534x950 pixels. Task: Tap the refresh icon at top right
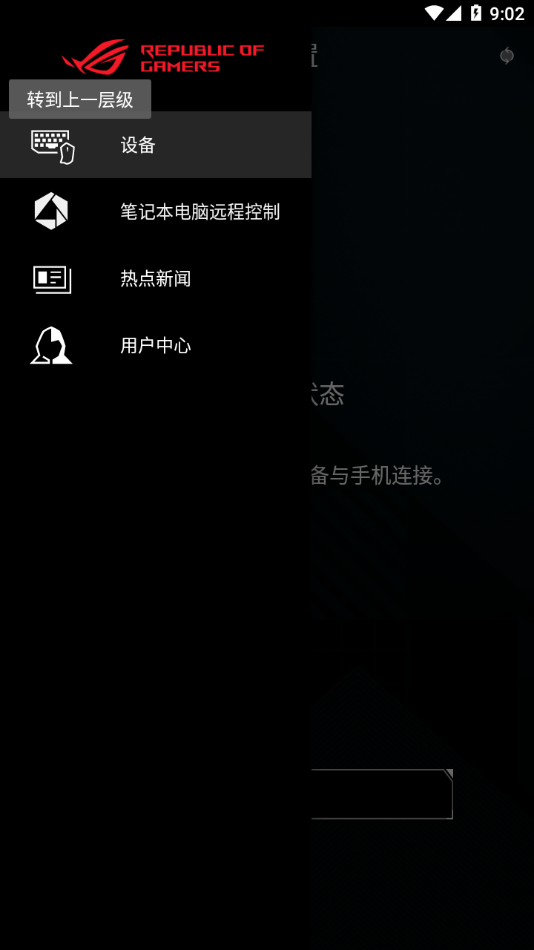click(x=507, y=56)
